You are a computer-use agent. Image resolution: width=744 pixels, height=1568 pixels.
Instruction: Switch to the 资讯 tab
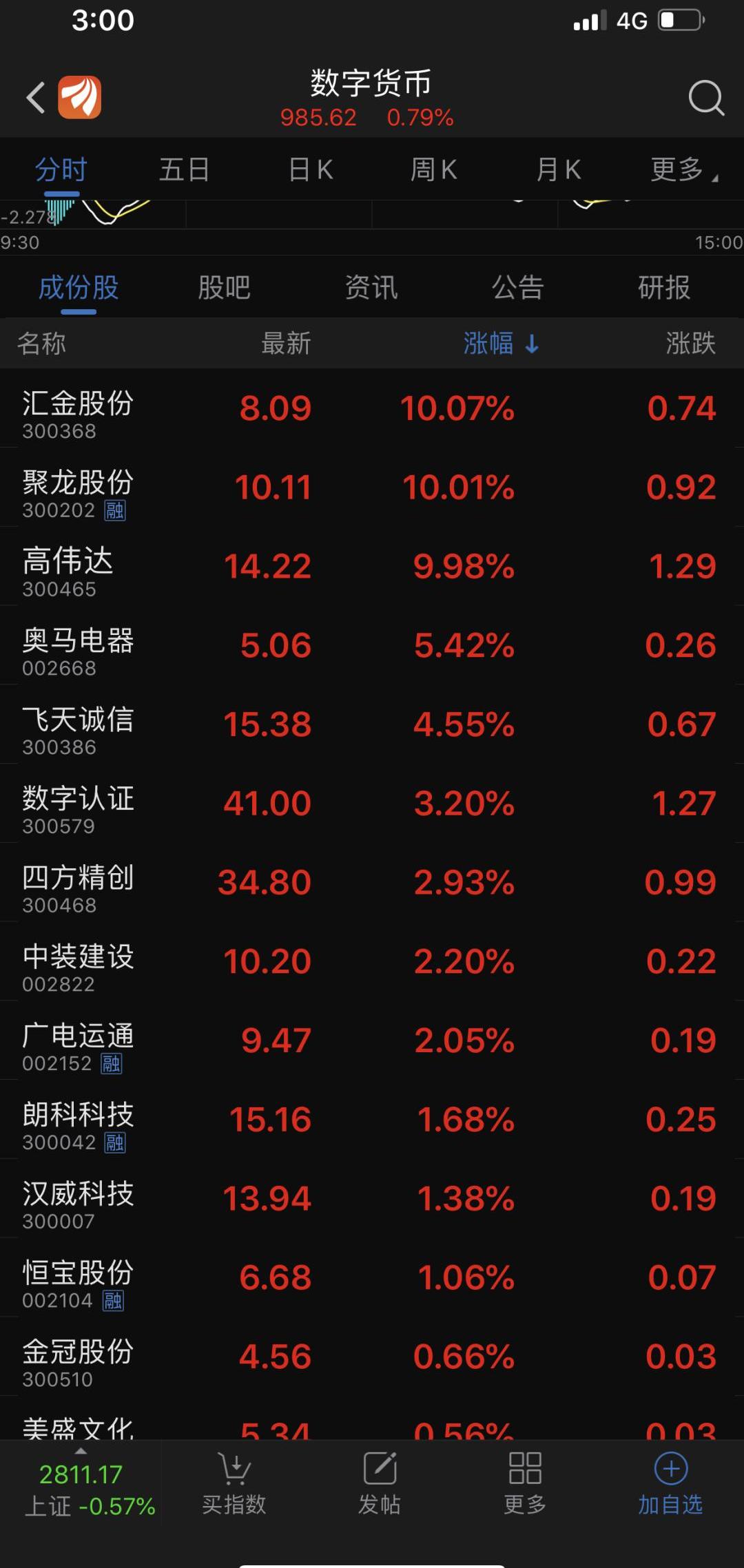pos(371,288)
